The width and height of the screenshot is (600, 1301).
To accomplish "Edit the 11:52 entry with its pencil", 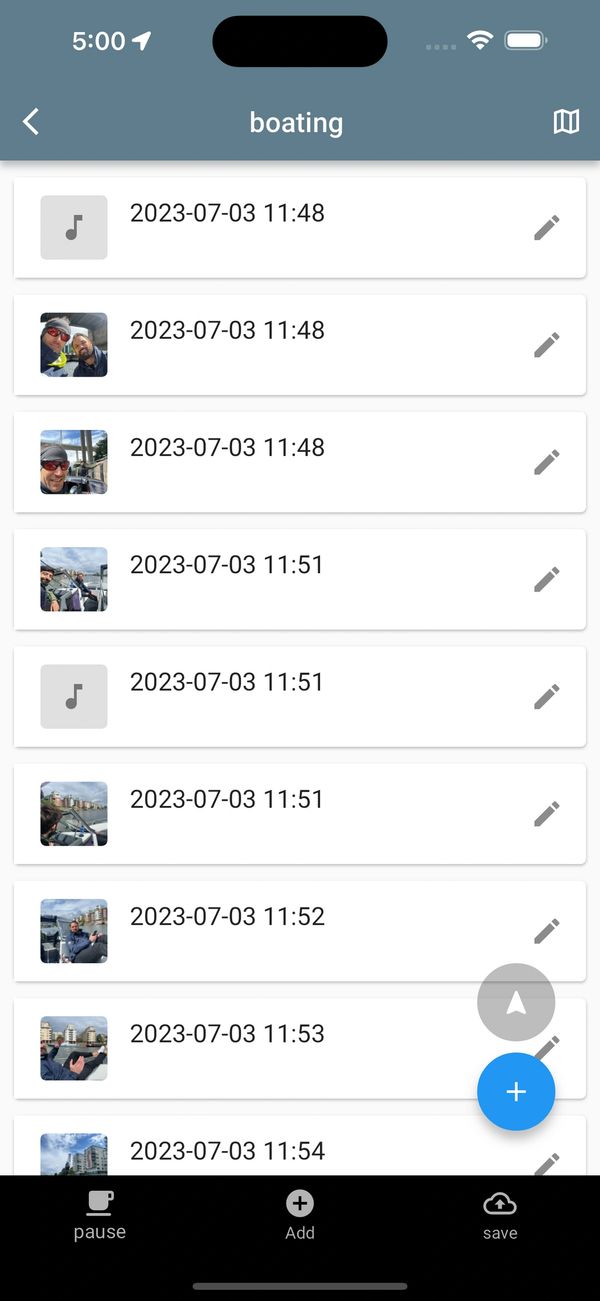I will coord(546,931).
